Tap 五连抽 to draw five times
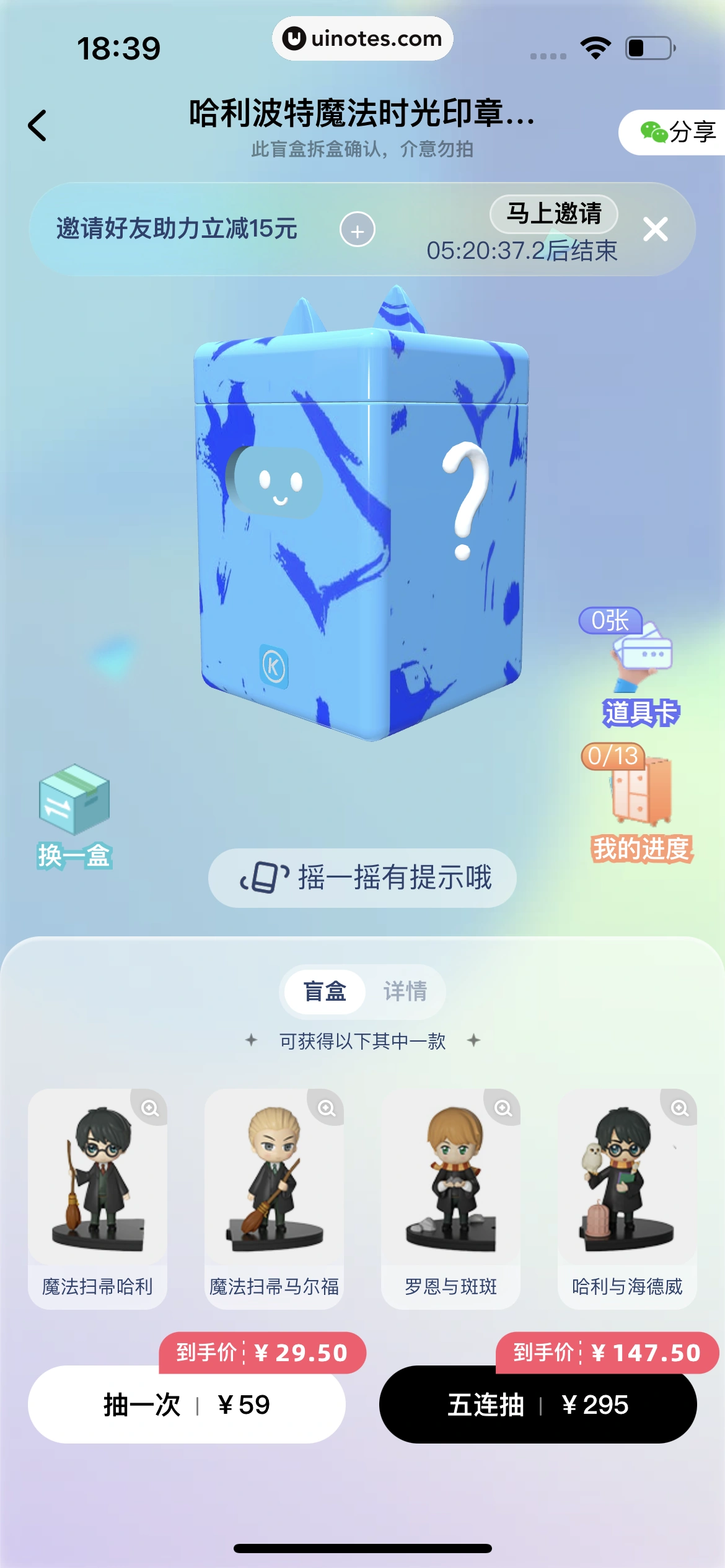The height and width of the screenshot is (1568, 725). pos(537,1405)
